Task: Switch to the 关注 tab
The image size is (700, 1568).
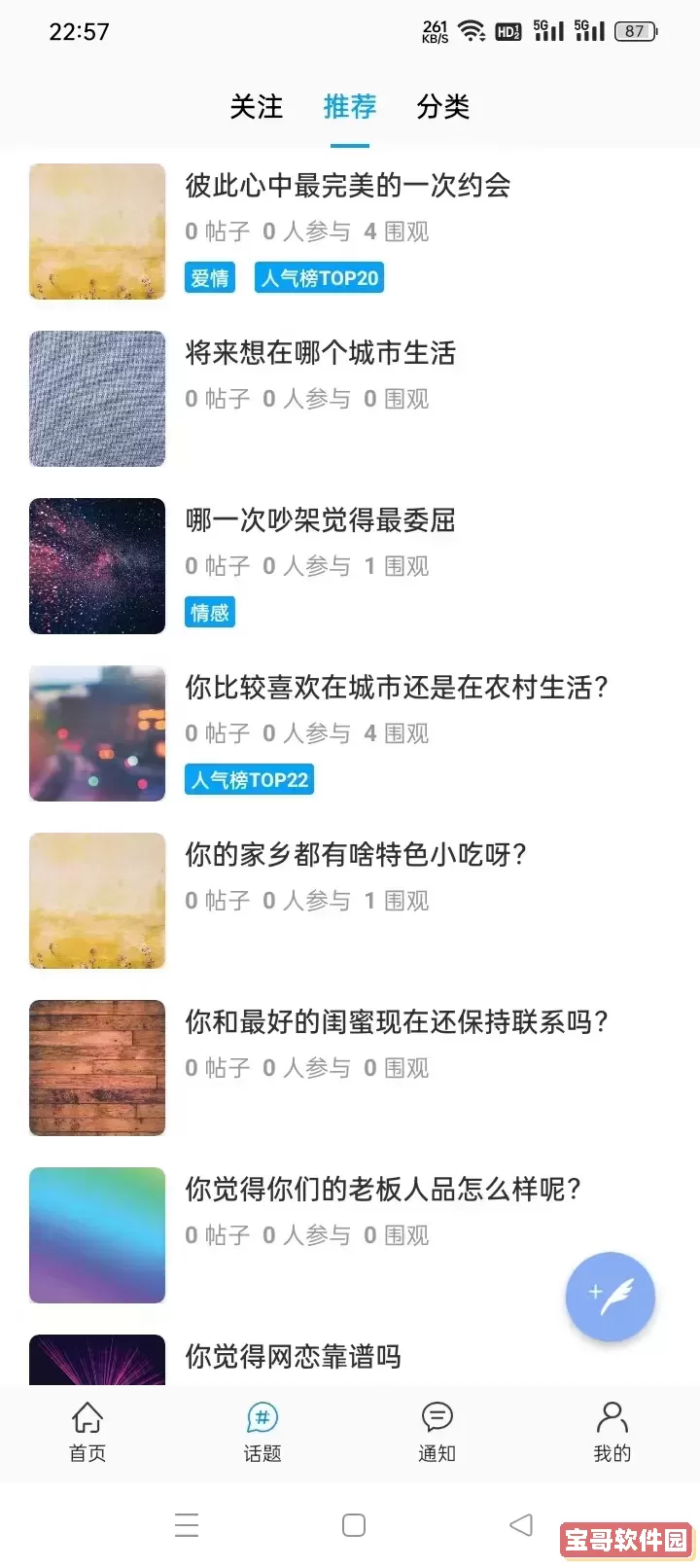Action: (x=256, y=108)
